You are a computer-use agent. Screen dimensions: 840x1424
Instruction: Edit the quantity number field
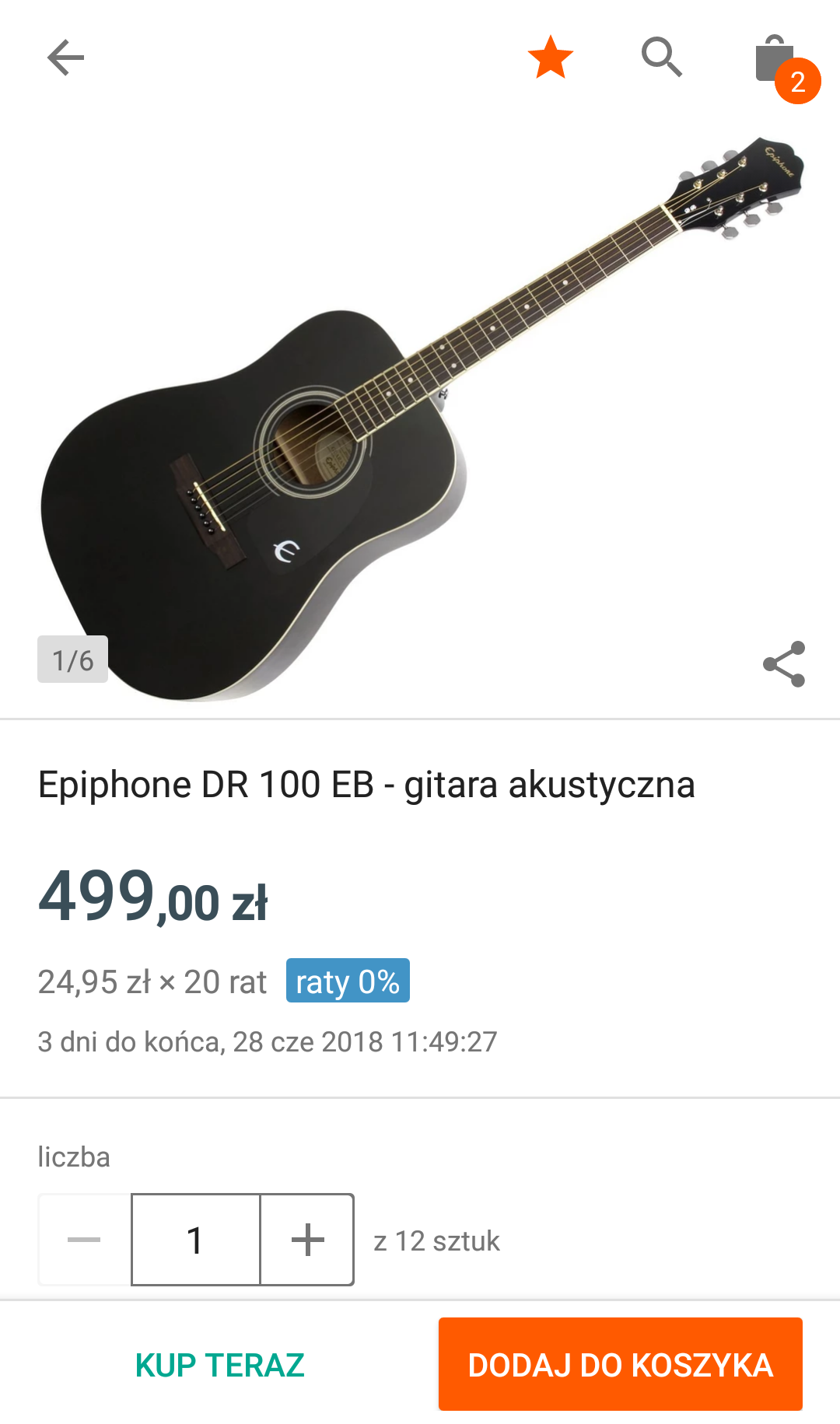[x=195, y=1240]
